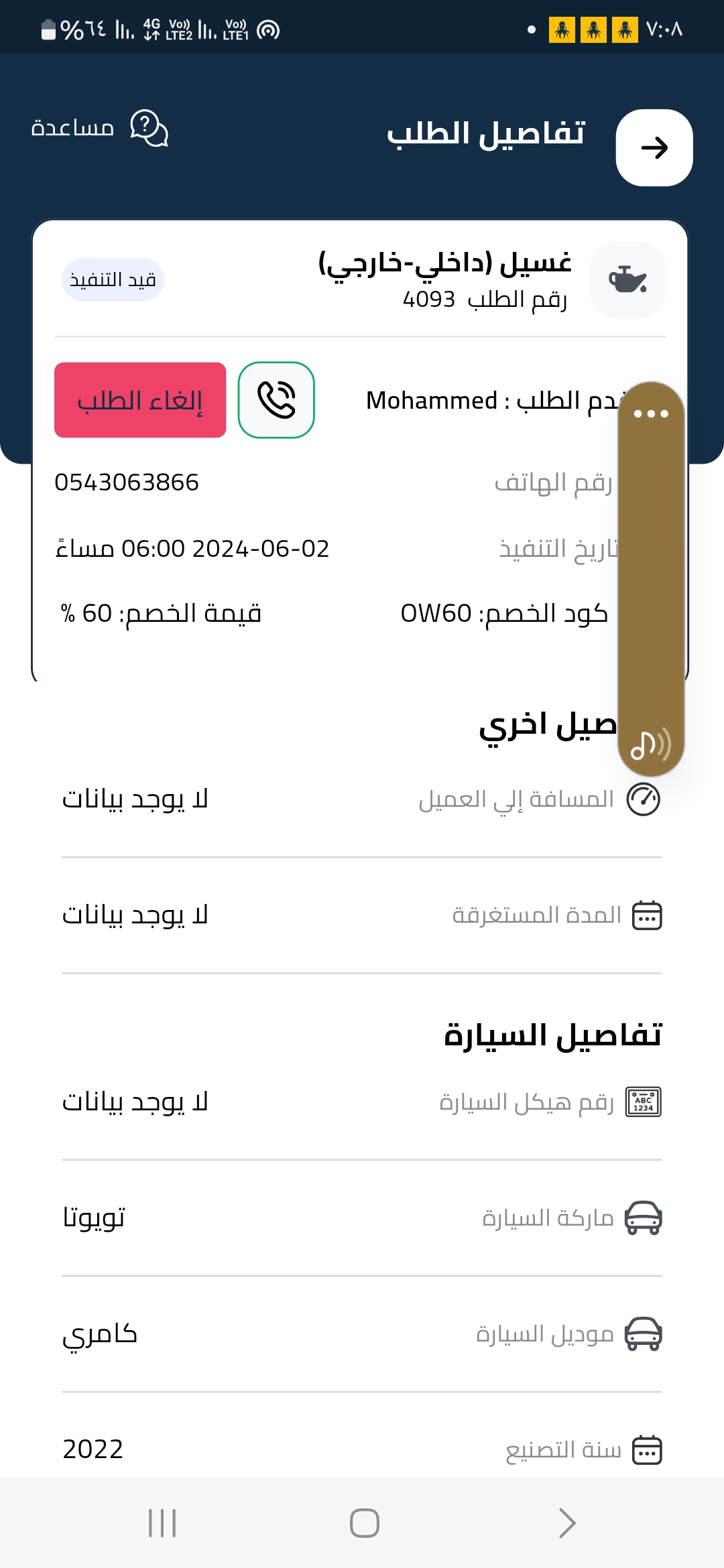Open the مساعدة help chat

(x=100, y=127)
